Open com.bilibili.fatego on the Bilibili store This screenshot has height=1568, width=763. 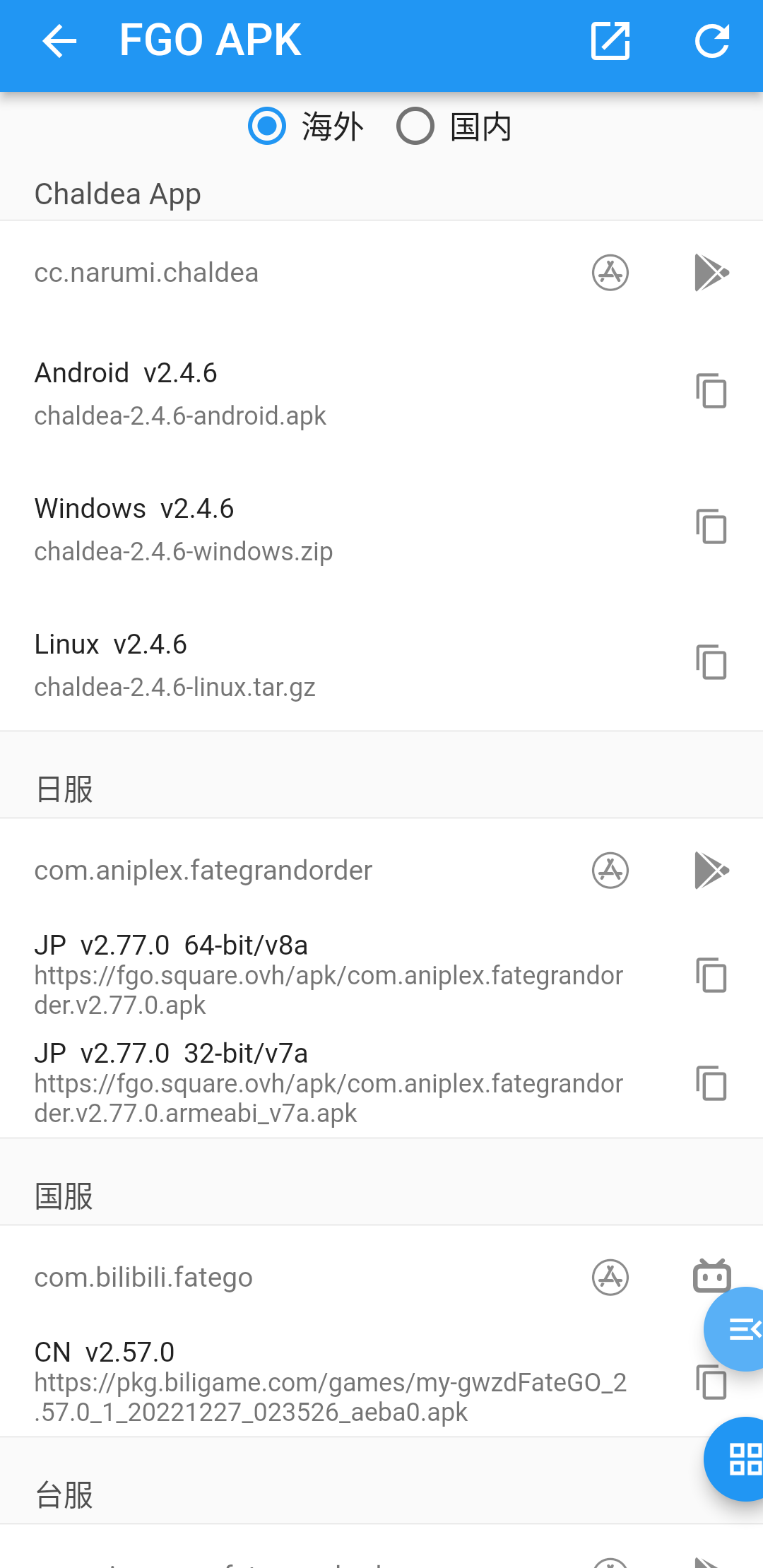(x=711, y=1276)
